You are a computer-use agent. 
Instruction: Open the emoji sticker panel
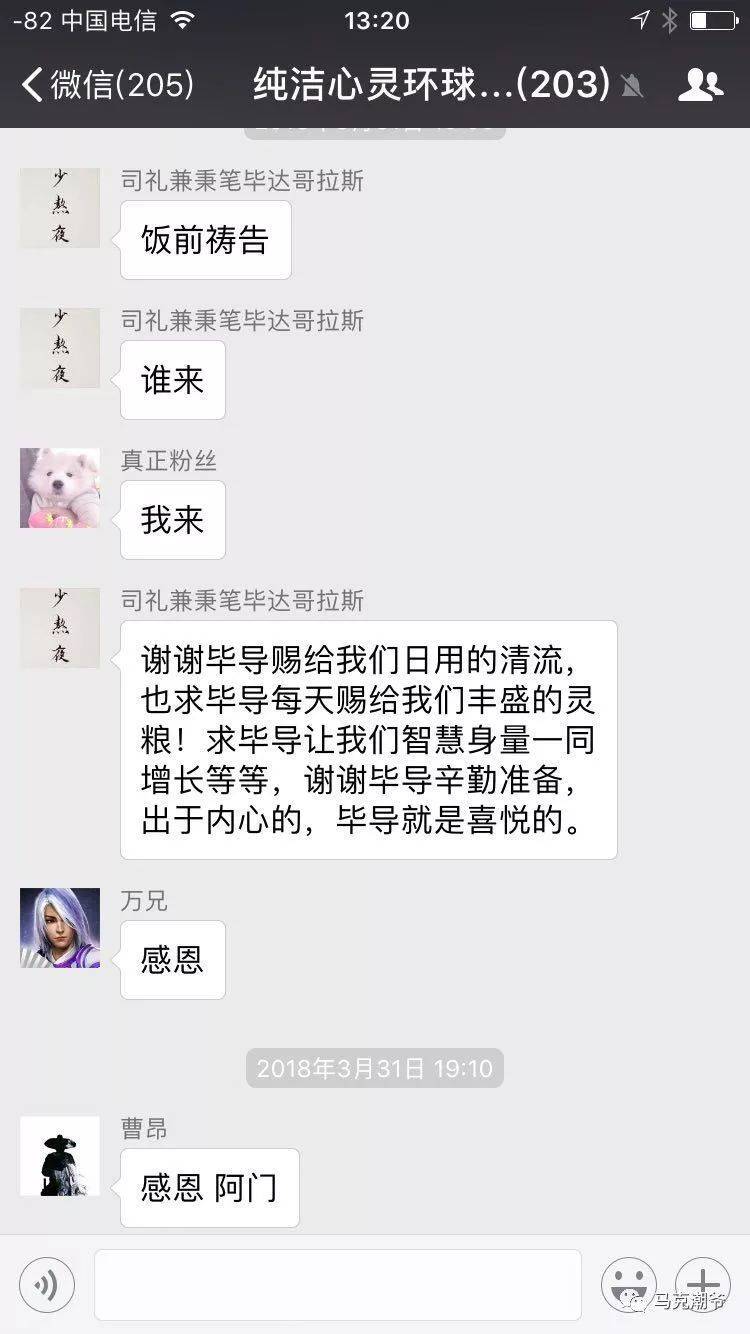point(628,1284)
